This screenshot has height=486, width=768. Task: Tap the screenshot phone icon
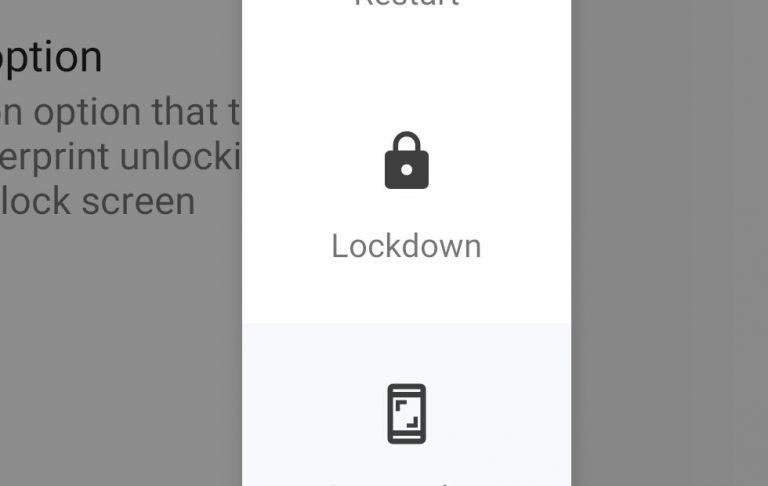tap(406, 413)
